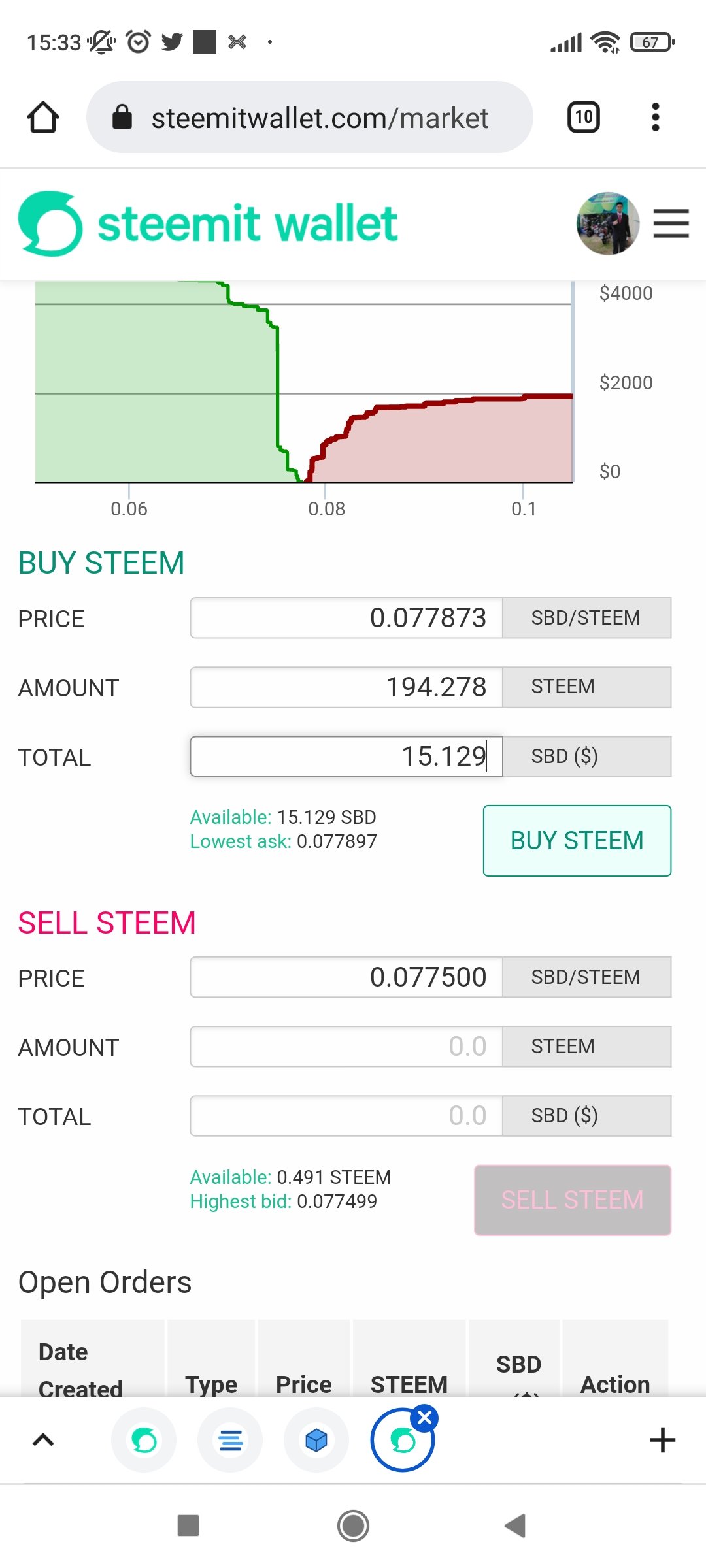Open the browser three-dot overflow menu
This screenshot has width=706, height=1568.
coord(656,118)
